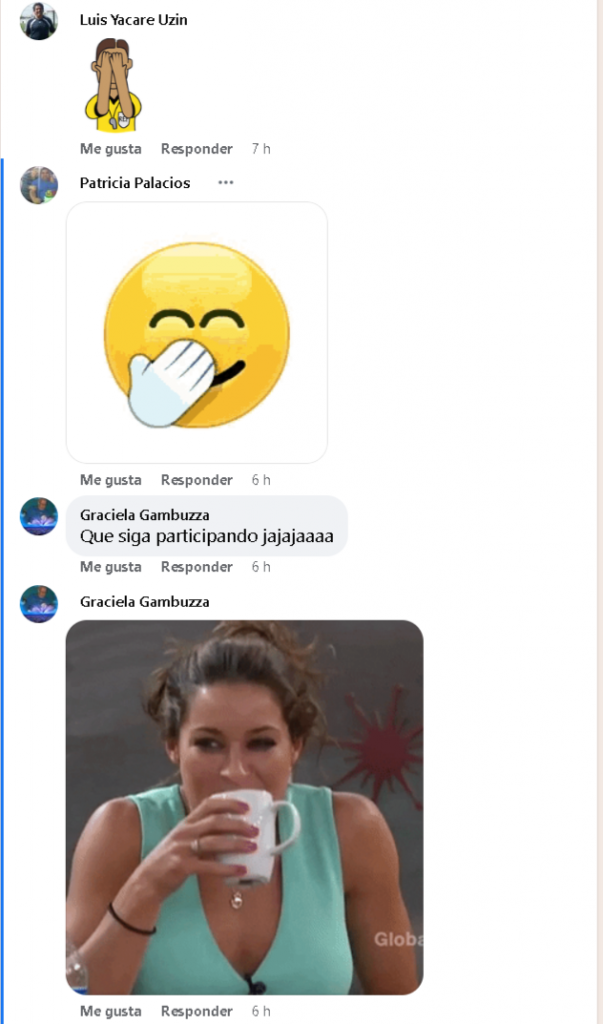Image resolution: width=603 pixels, height=1024 pixels.
Task: Open Luis Yacare Uzin's profile name
Action: 133,19
